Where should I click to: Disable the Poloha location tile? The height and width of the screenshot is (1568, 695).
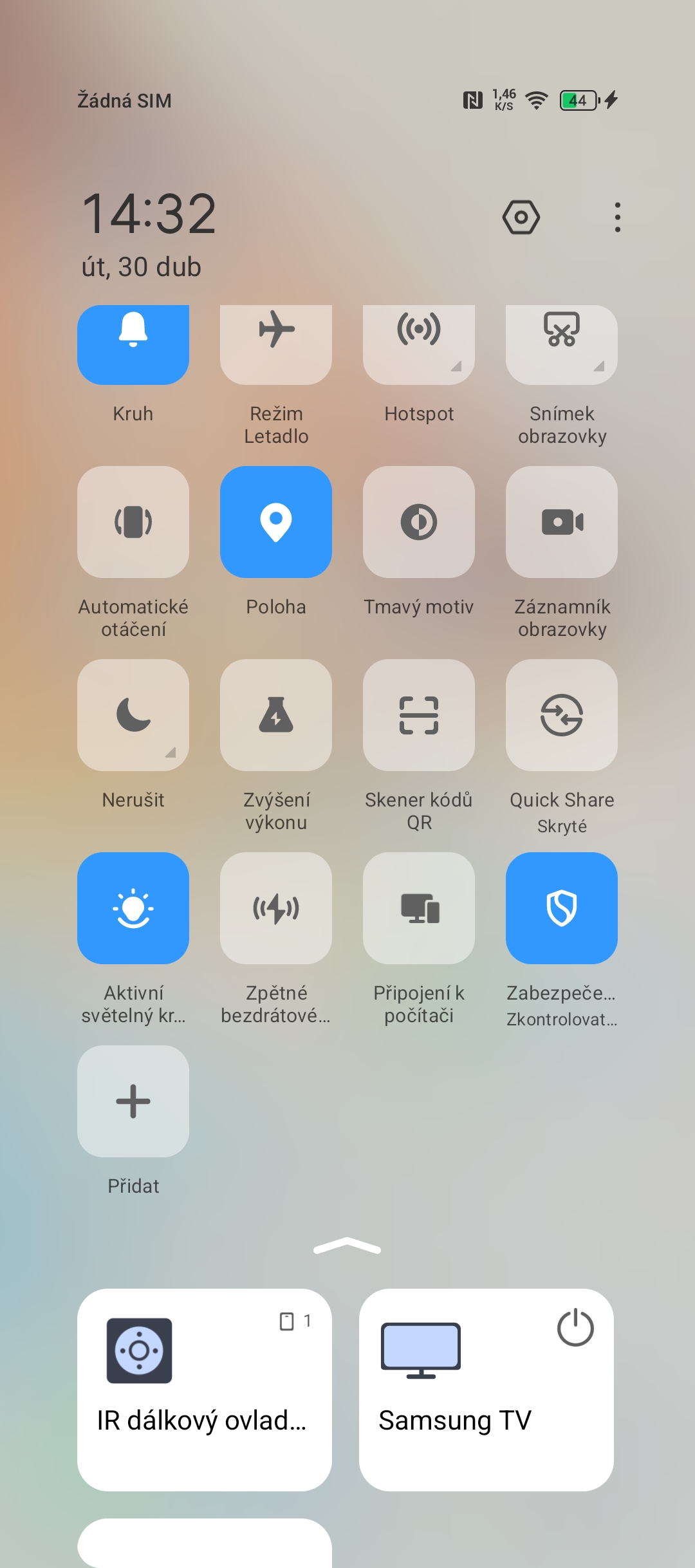tap(276, 522)
